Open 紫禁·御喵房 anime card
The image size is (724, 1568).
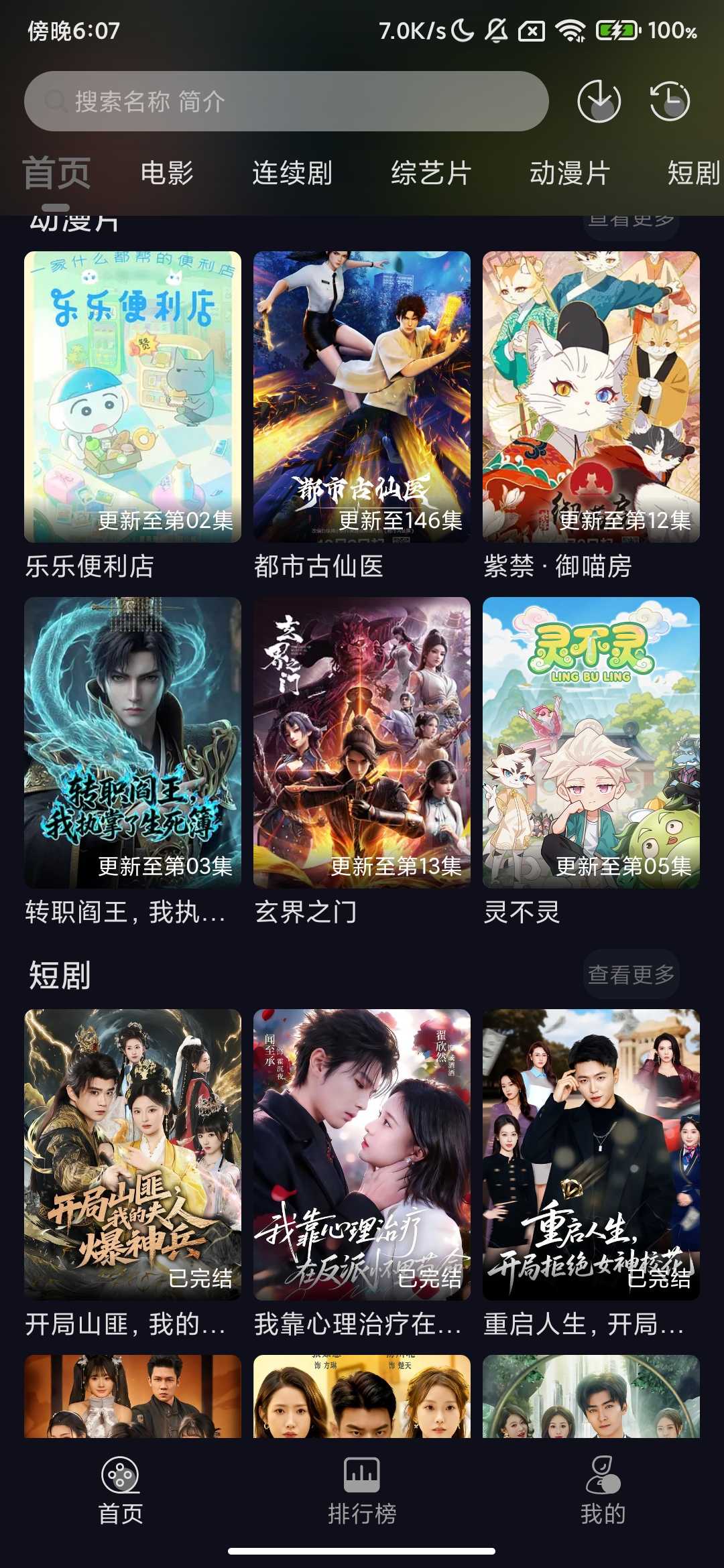point(591,397)
